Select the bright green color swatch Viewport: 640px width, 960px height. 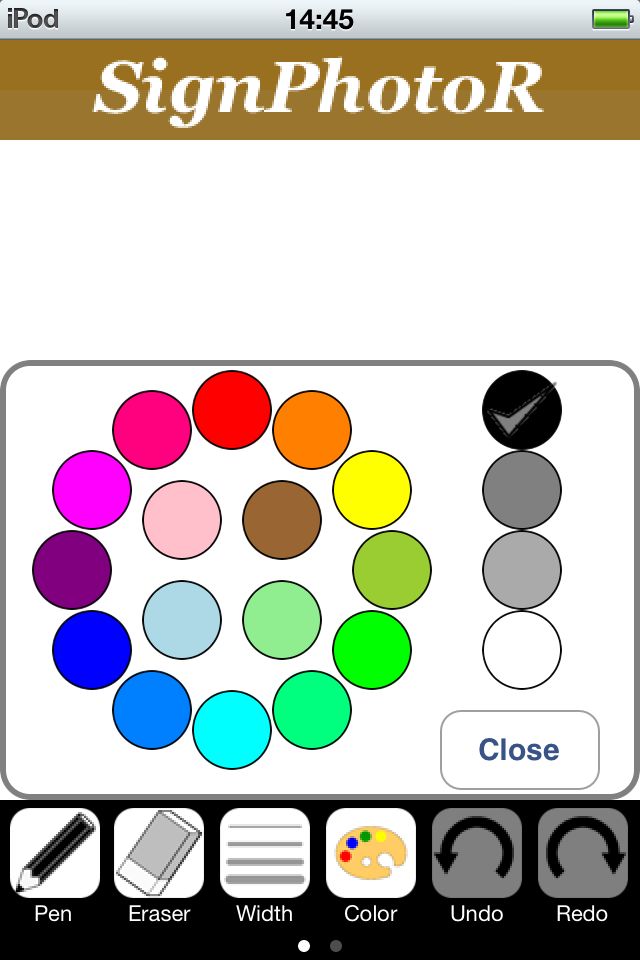pos(372,650)
